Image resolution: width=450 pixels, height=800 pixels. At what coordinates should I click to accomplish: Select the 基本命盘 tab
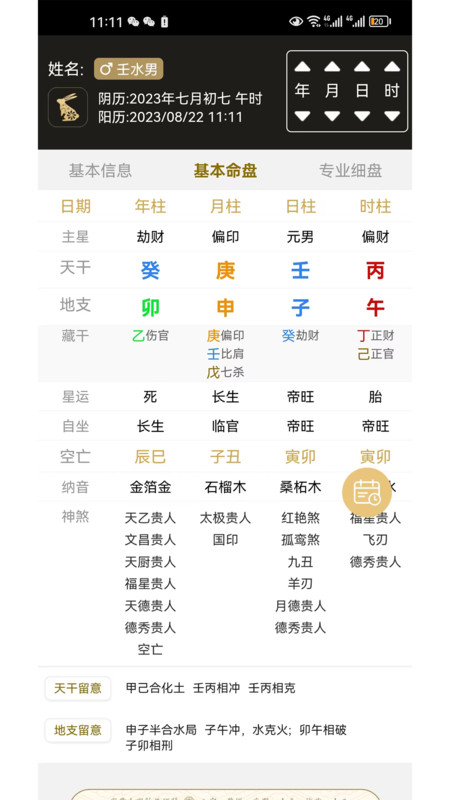pyautogui.click(x=225, y=170)
